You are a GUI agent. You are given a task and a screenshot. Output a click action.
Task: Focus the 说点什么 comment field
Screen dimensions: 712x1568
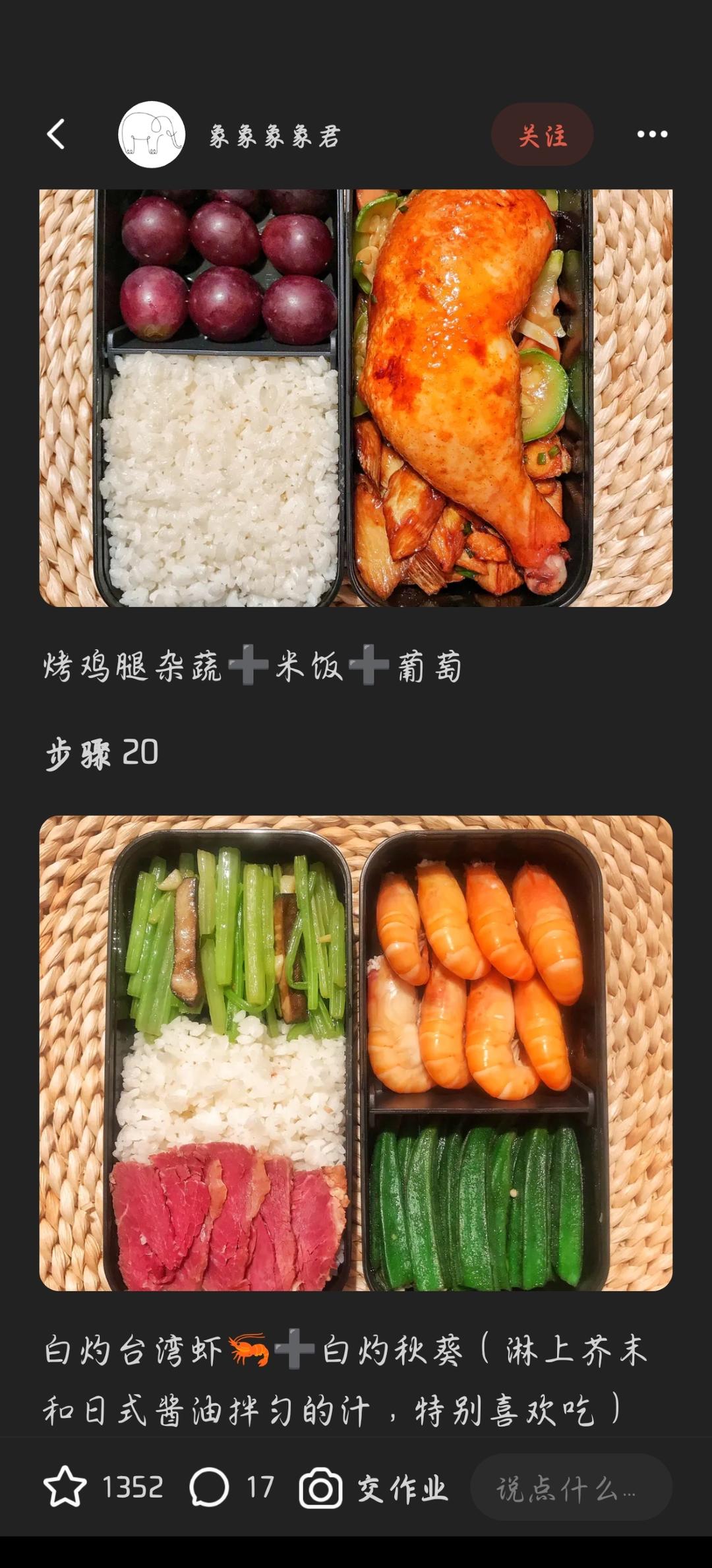tap(570, 1488)
